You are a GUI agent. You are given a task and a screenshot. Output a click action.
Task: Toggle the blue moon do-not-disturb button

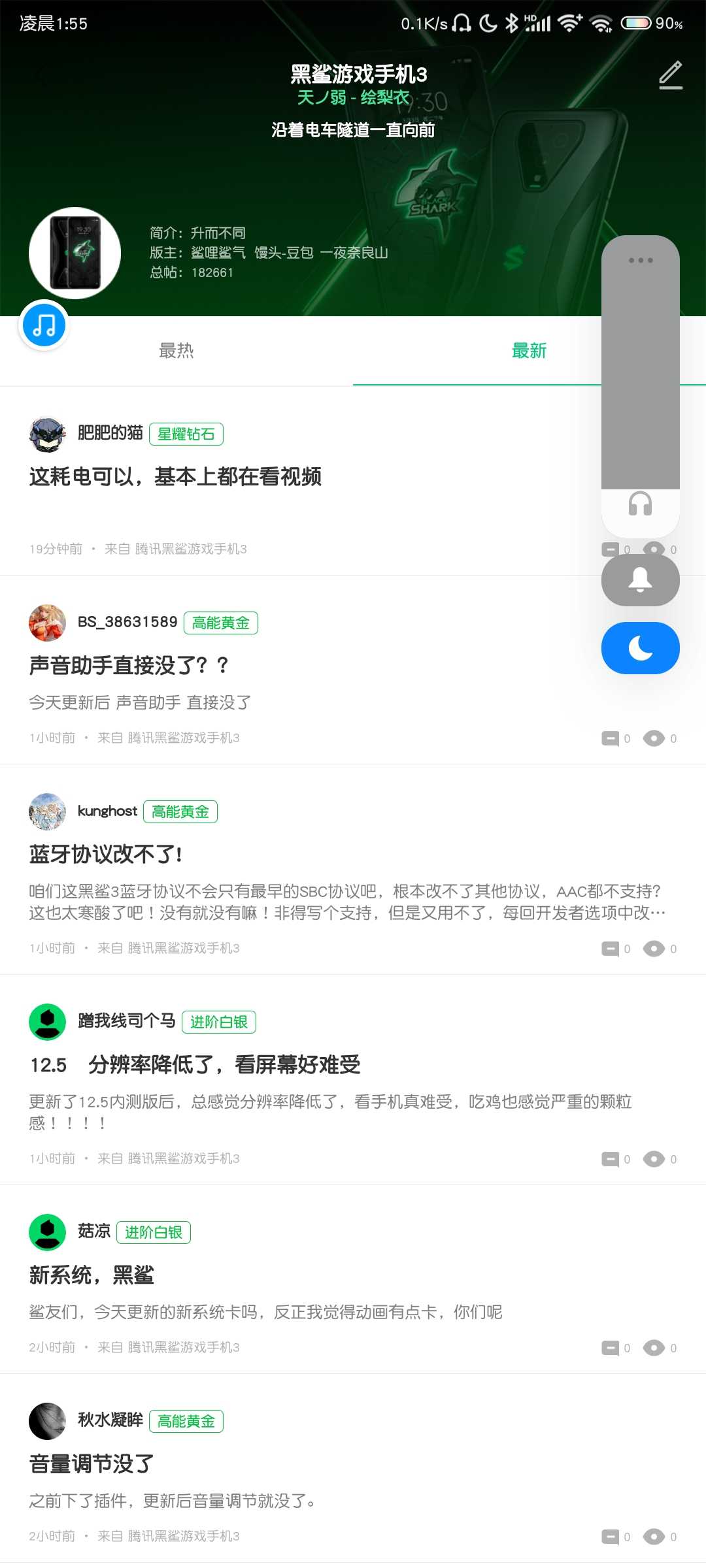pos(641,648)
